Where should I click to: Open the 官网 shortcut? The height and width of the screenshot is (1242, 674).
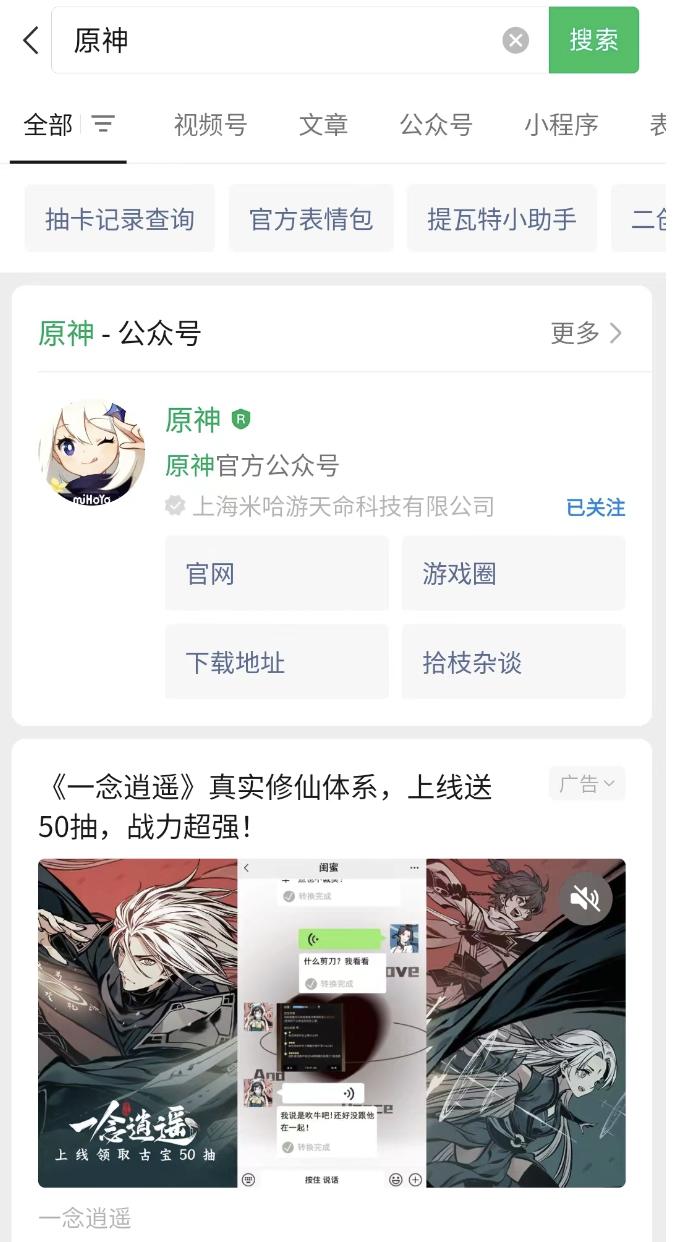[x=276, y=574]
